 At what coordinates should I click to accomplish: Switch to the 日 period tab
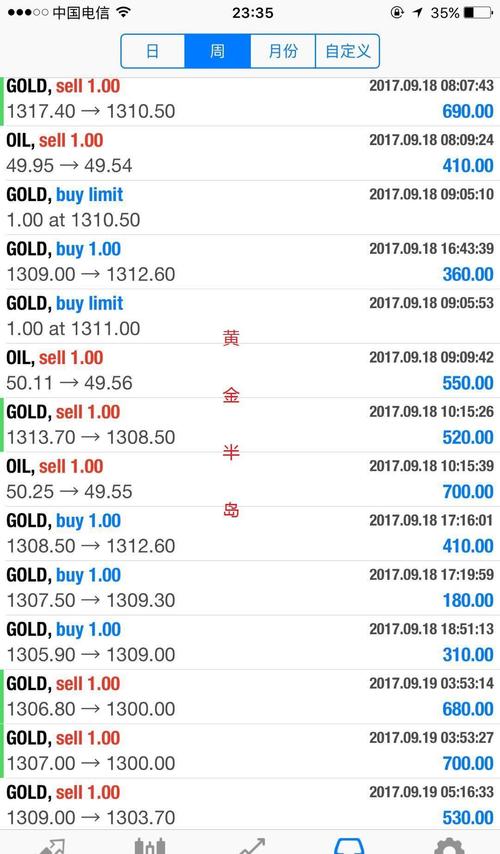(x=153, y=51)
